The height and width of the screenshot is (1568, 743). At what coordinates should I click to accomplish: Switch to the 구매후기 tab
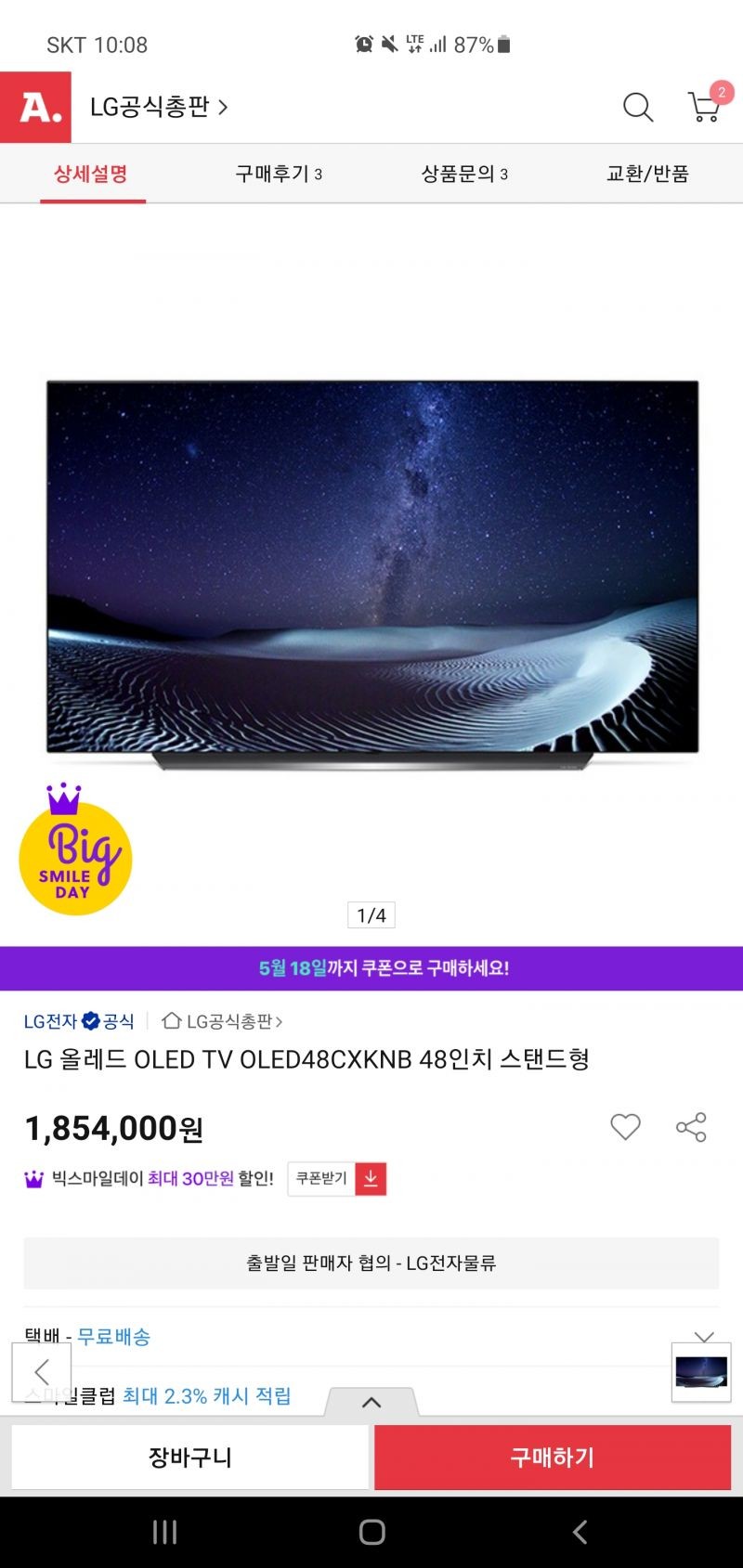pos(279,174)
